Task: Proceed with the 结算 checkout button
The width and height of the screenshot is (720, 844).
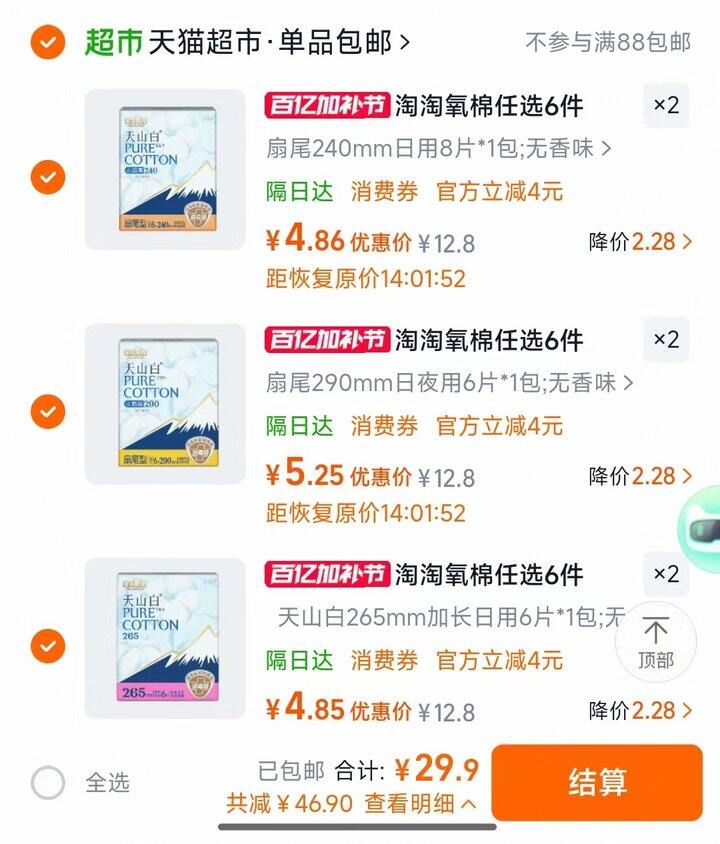Action: (x=597, y=782)
